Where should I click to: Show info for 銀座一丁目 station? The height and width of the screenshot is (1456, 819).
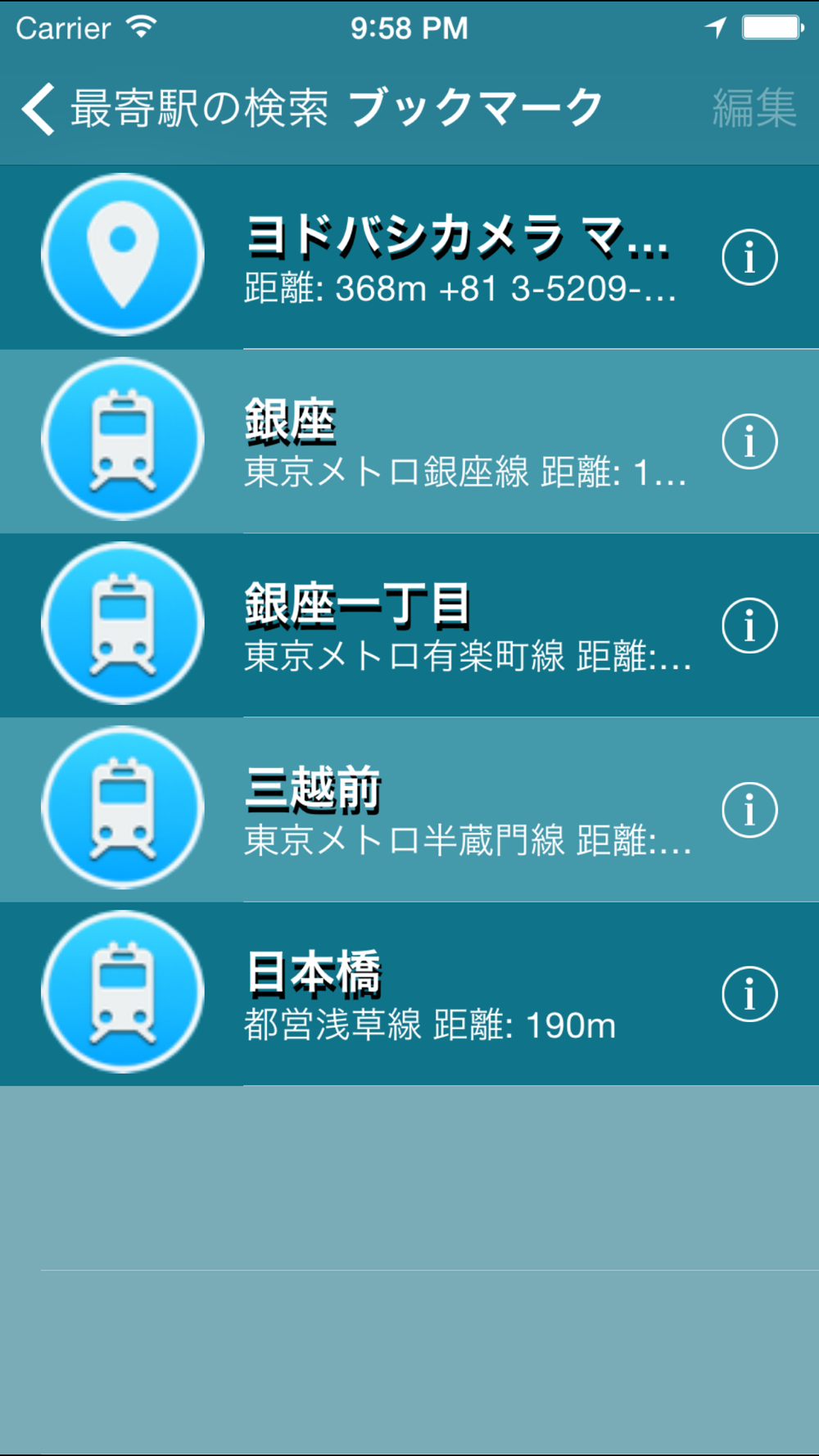pos(749,626)
